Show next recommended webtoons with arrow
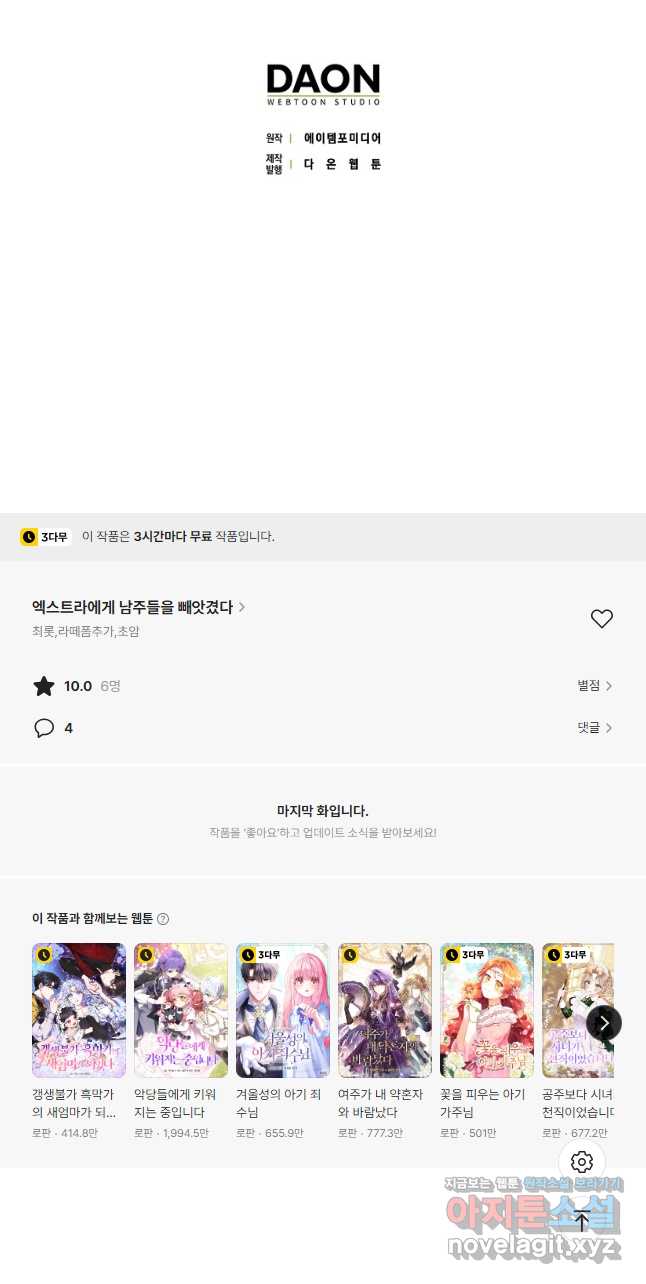This screenshot has height=1284, width=646. click(604, 1023)
